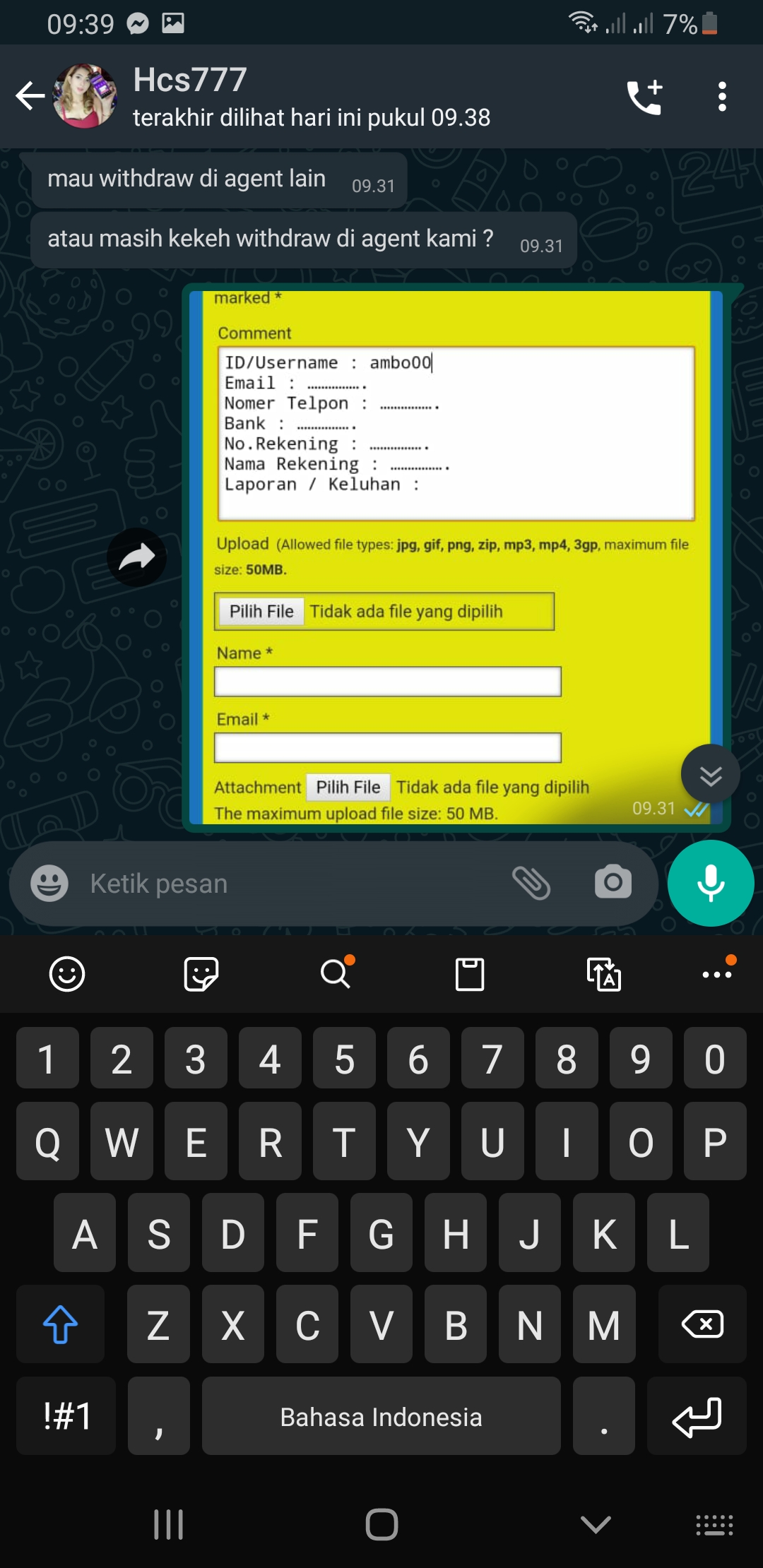Jump to latest messages with down arrows
763x1568 pixels.
pos(710,774)
